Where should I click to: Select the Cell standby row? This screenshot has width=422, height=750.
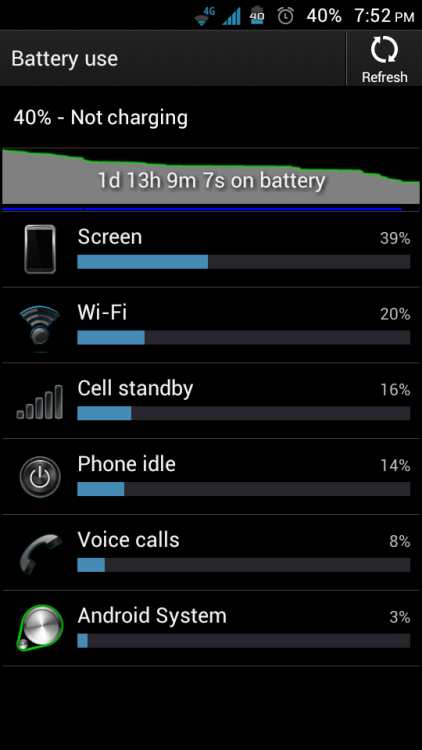coord(211,401)
